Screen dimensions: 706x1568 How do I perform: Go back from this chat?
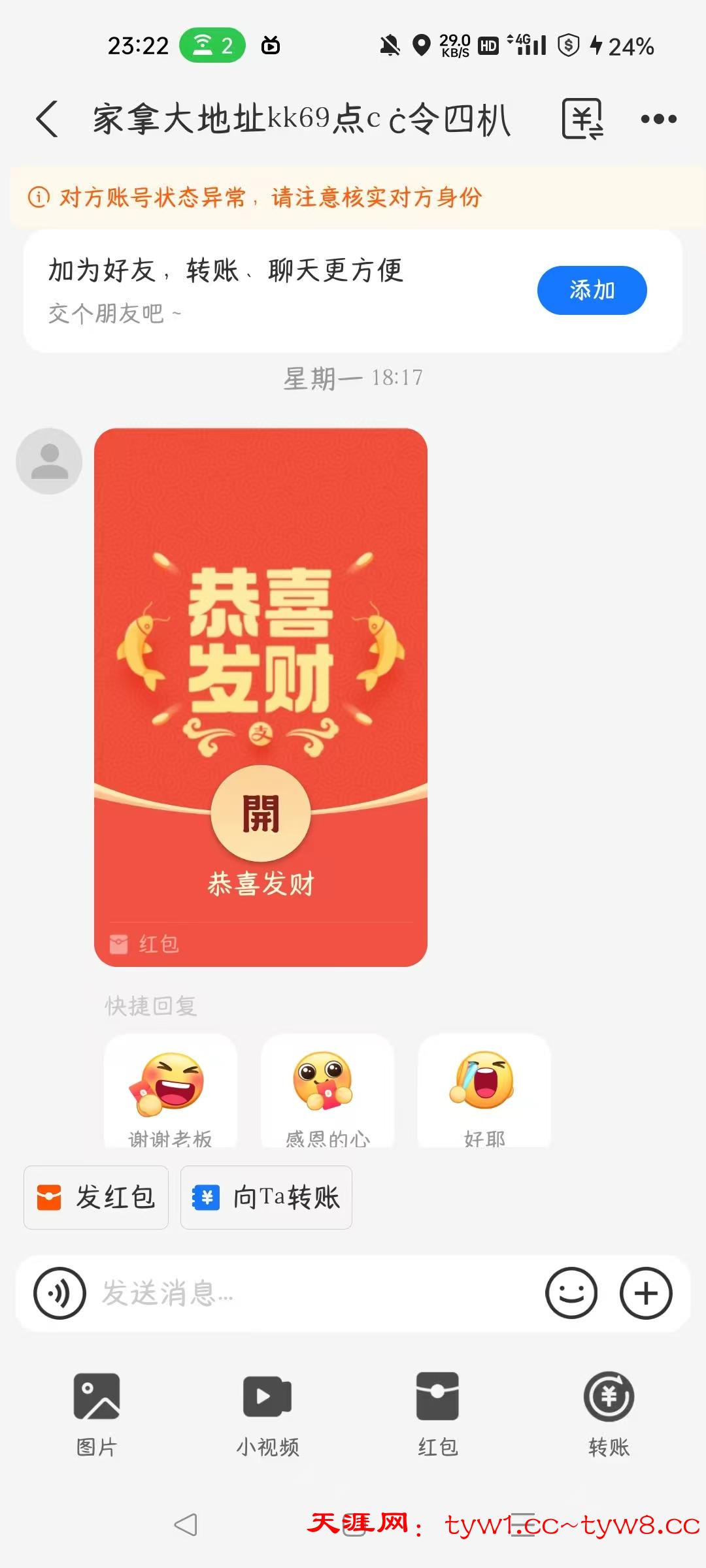pyautogui.click(x=47, y=119)
